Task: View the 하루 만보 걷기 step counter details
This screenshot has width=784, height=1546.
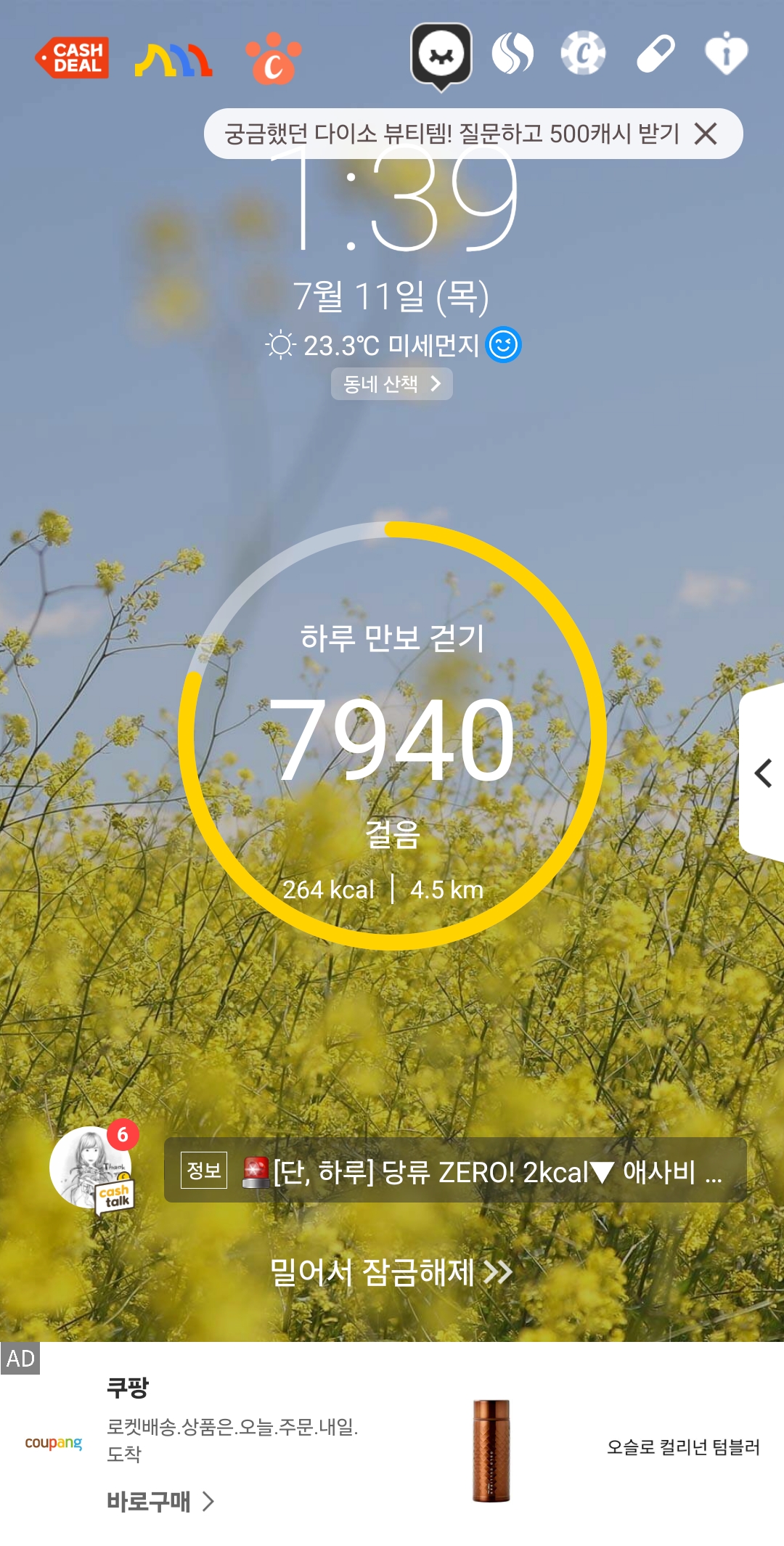Action: pos(392,737)
